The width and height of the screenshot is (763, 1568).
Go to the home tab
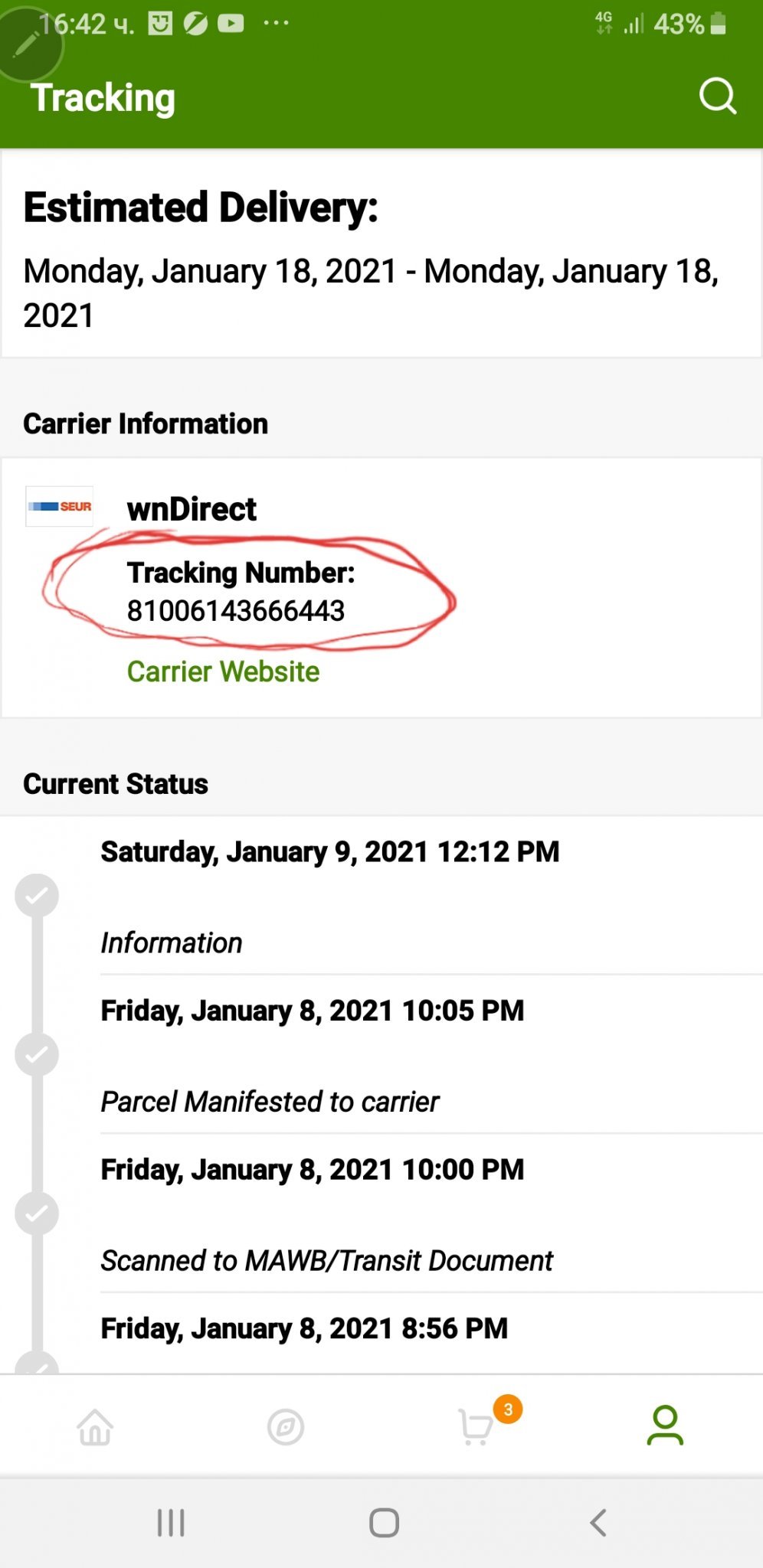96,1427
